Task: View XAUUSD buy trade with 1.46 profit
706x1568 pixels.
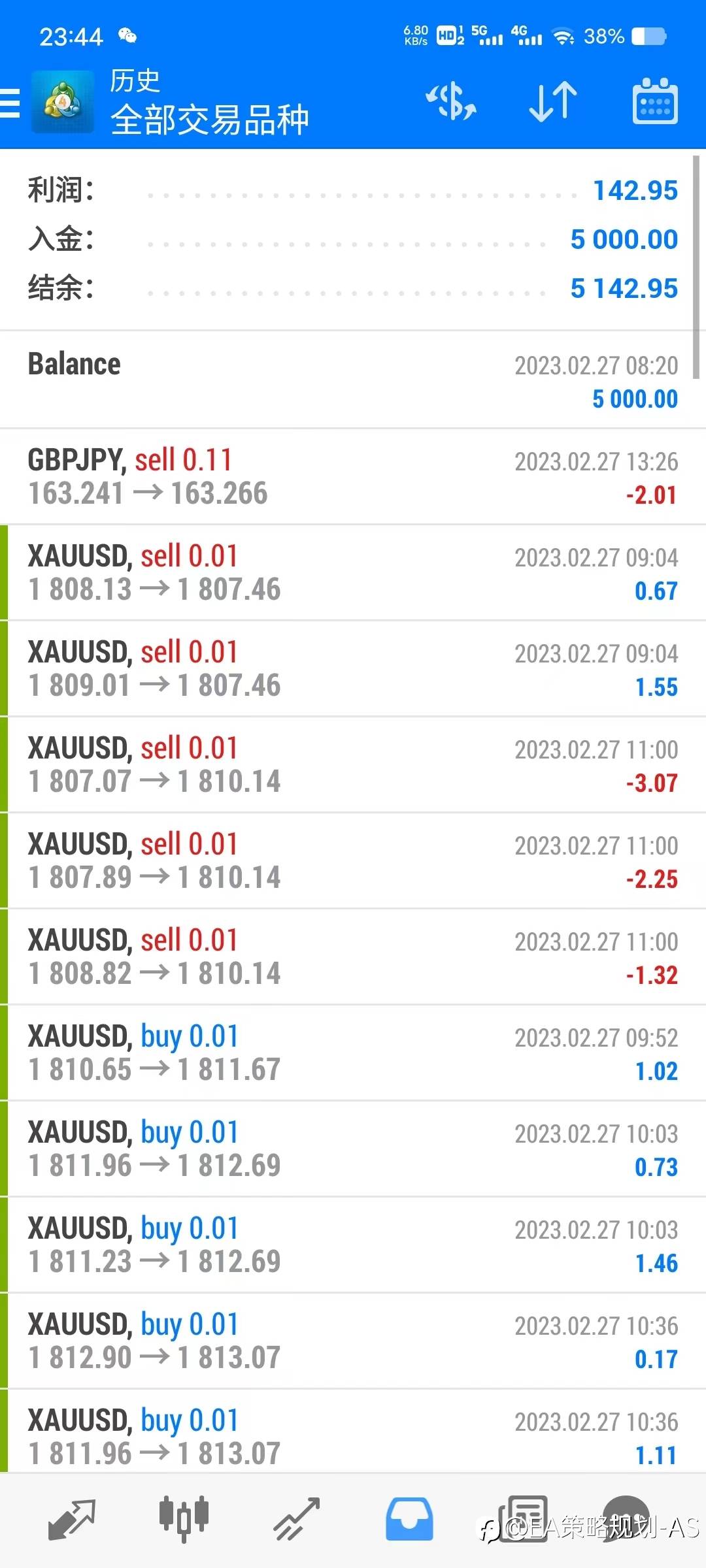Action: [353, 1245]
